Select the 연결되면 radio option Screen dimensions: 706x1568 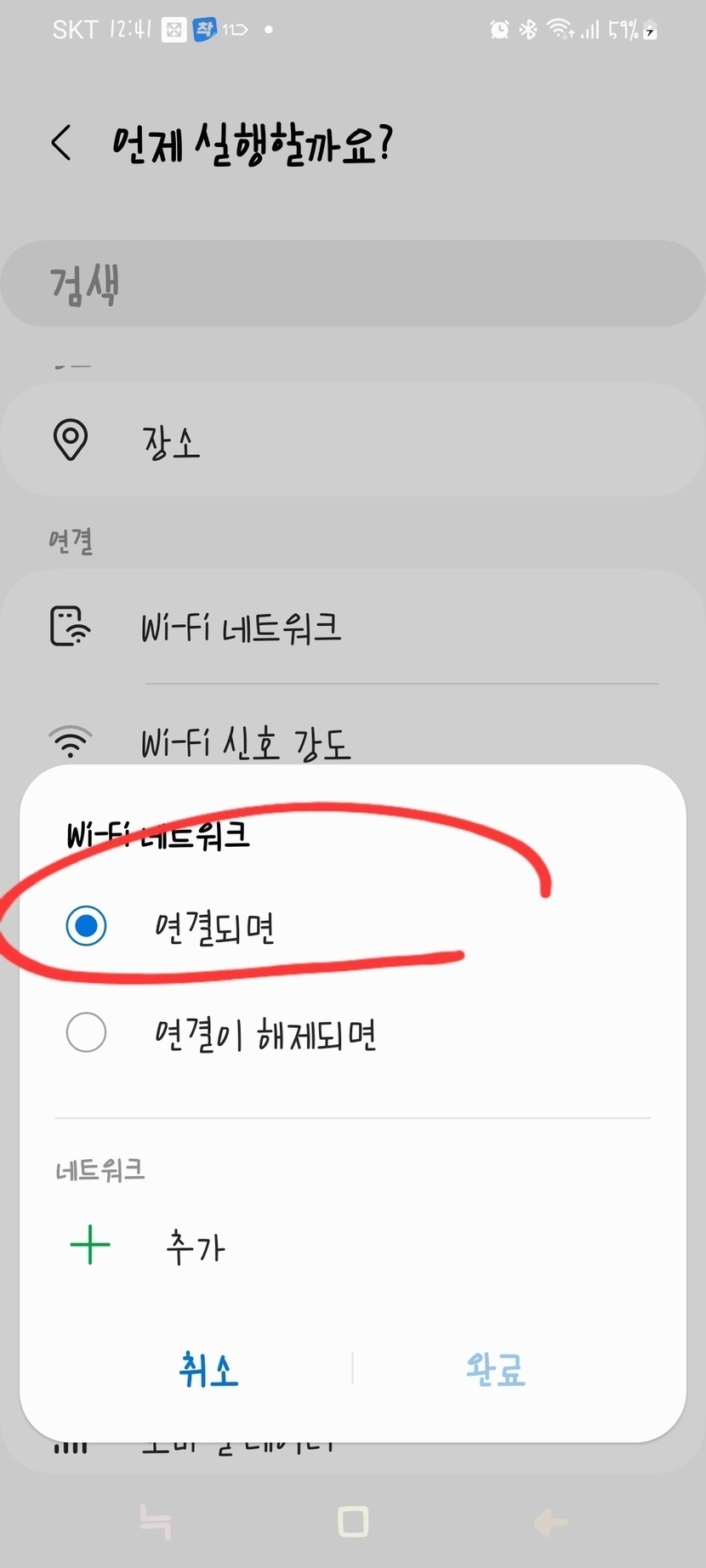[87, 925]
